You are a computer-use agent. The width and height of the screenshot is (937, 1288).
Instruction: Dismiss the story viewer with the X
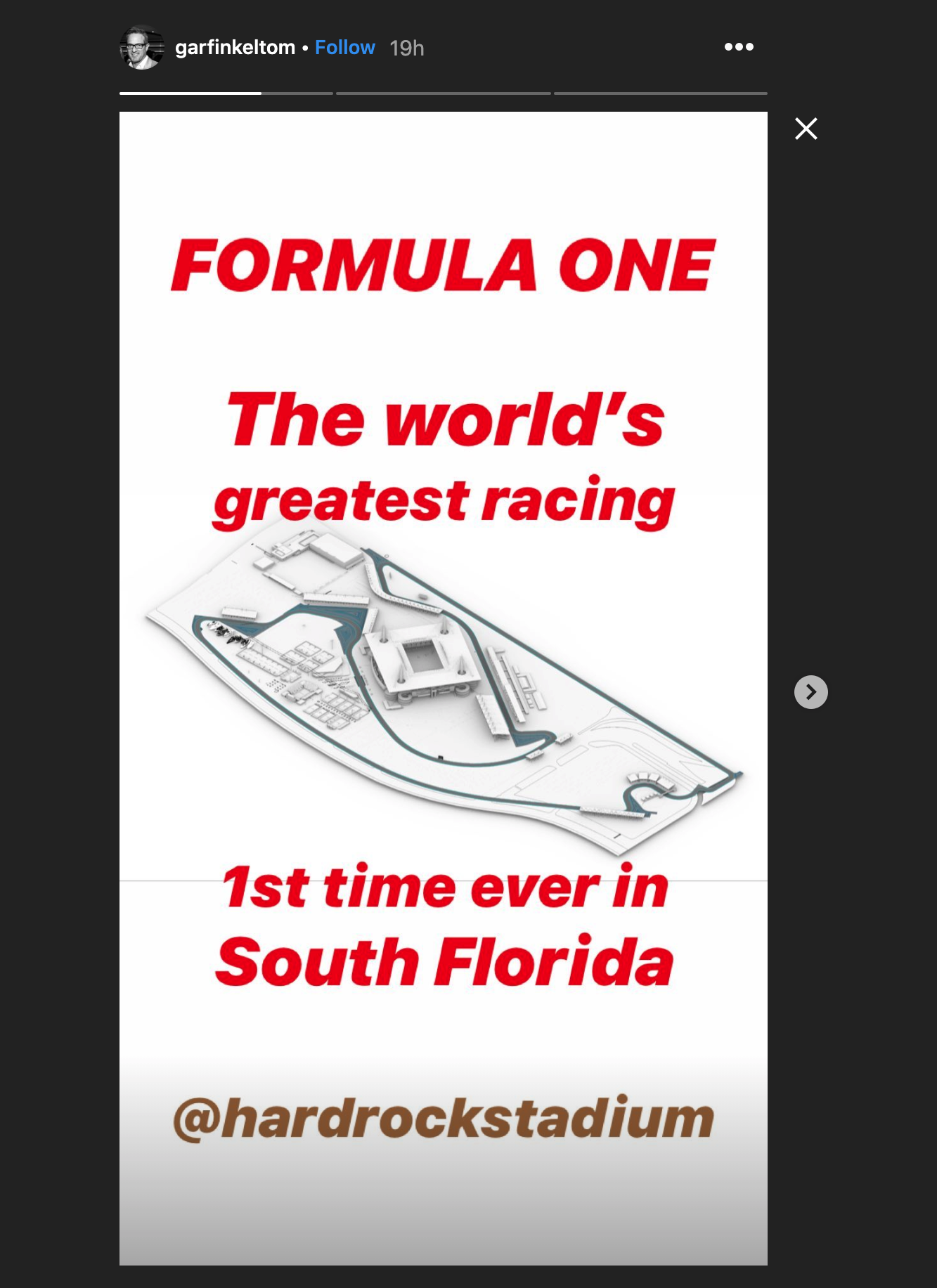806,128
